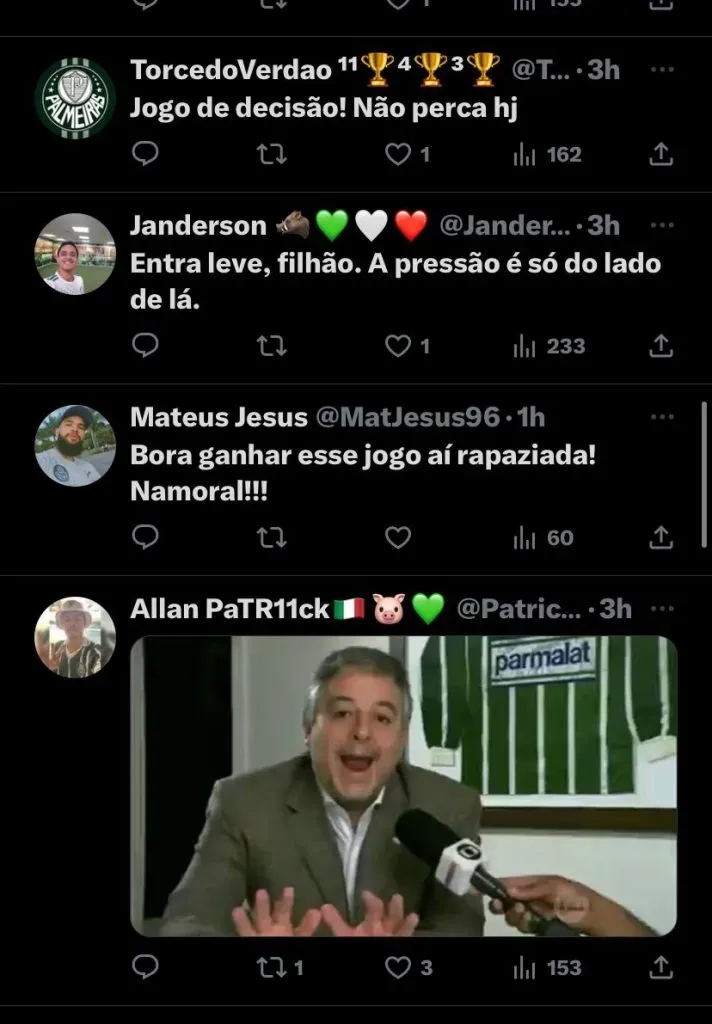The image size is (712, 1024).
Task: Reply to TorcedoVerdao's tweet
Action: 146,155
